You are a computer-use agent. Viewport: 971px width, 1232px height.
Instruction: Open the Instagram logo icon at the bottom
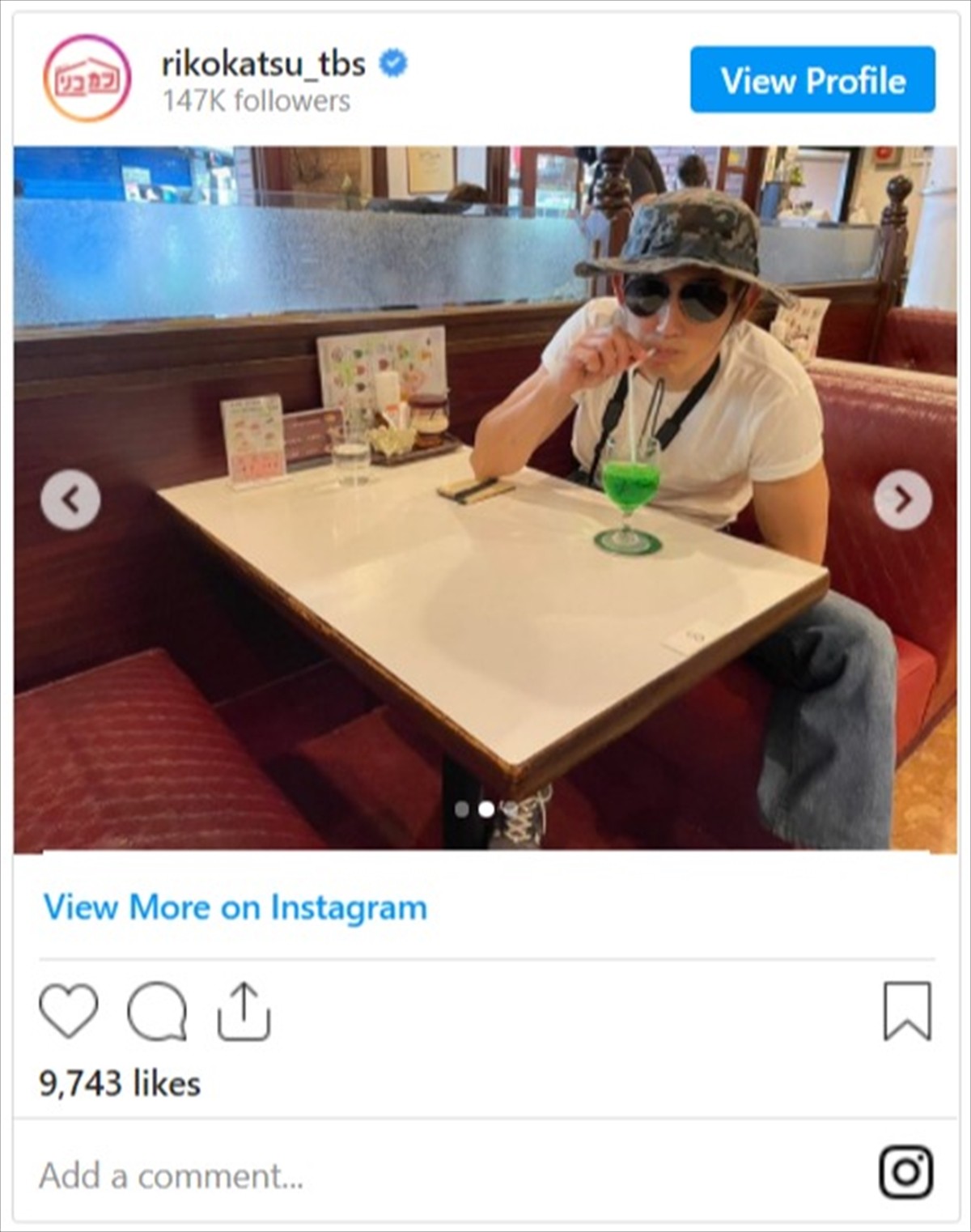(x=906, y=1173)
